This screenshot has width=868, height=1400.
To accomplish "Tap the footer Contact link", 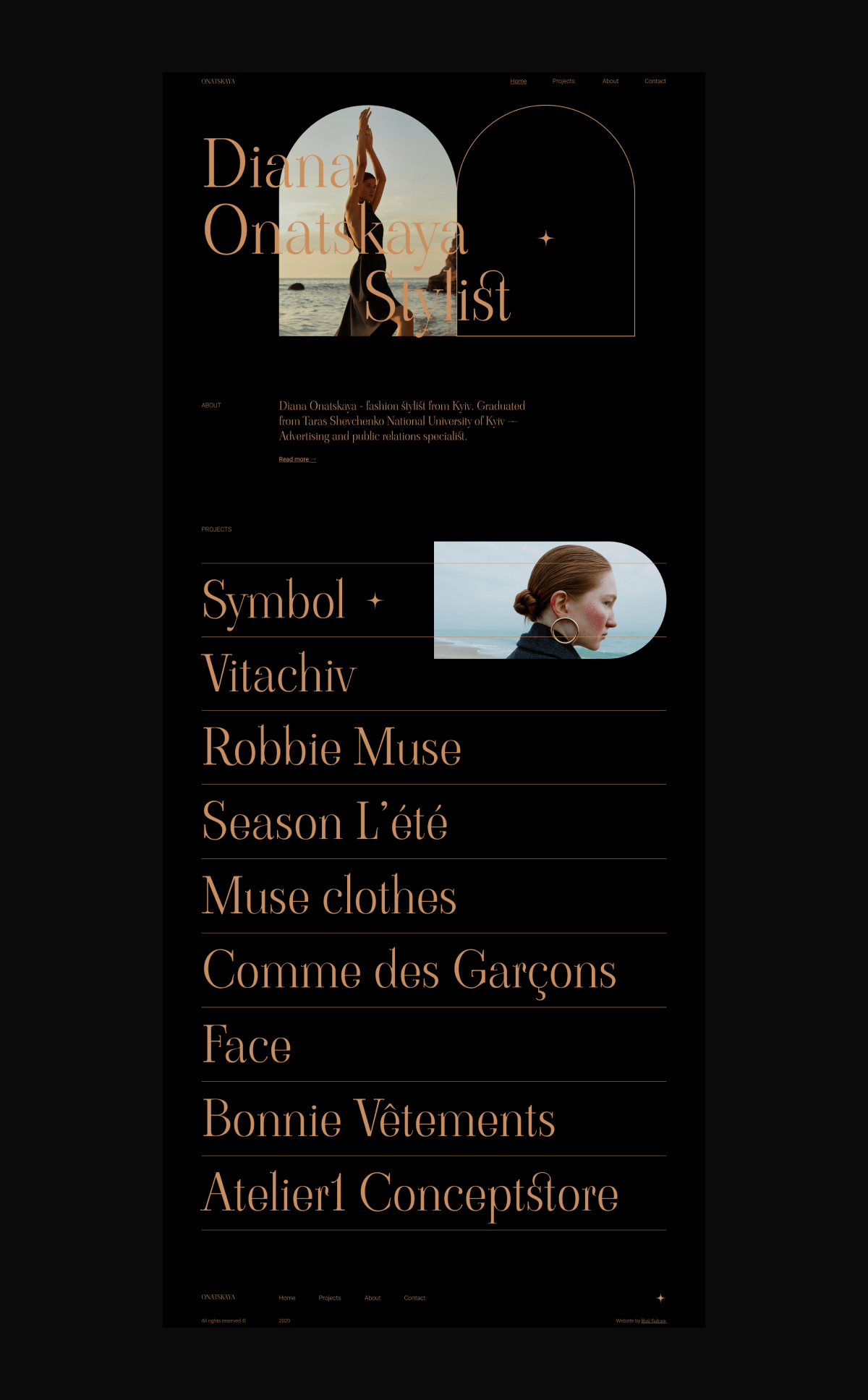I will tap(414, 1298).
